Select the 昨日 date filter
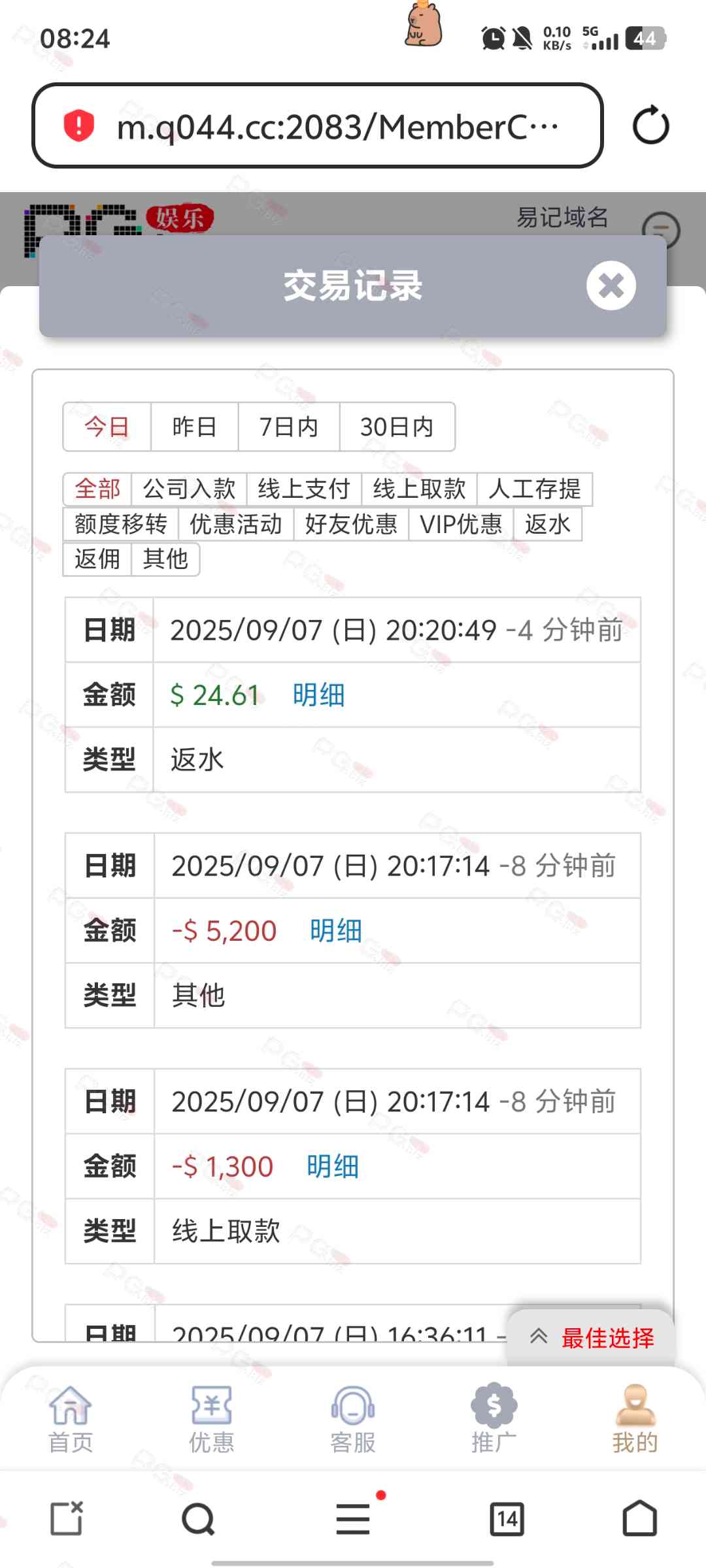 (194, 427)
